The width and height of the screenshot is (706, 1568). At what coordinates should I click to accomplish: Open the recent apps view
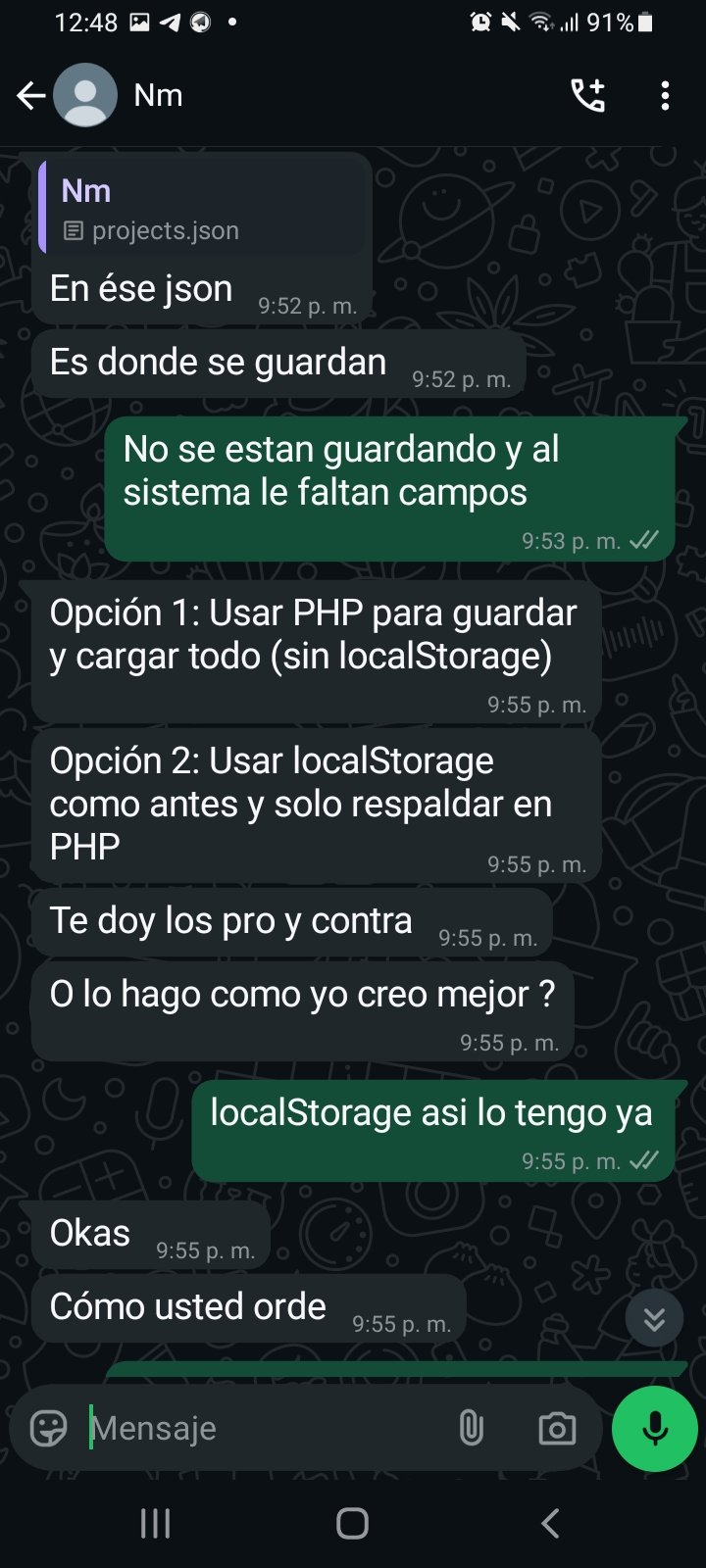coord(156,1523)
